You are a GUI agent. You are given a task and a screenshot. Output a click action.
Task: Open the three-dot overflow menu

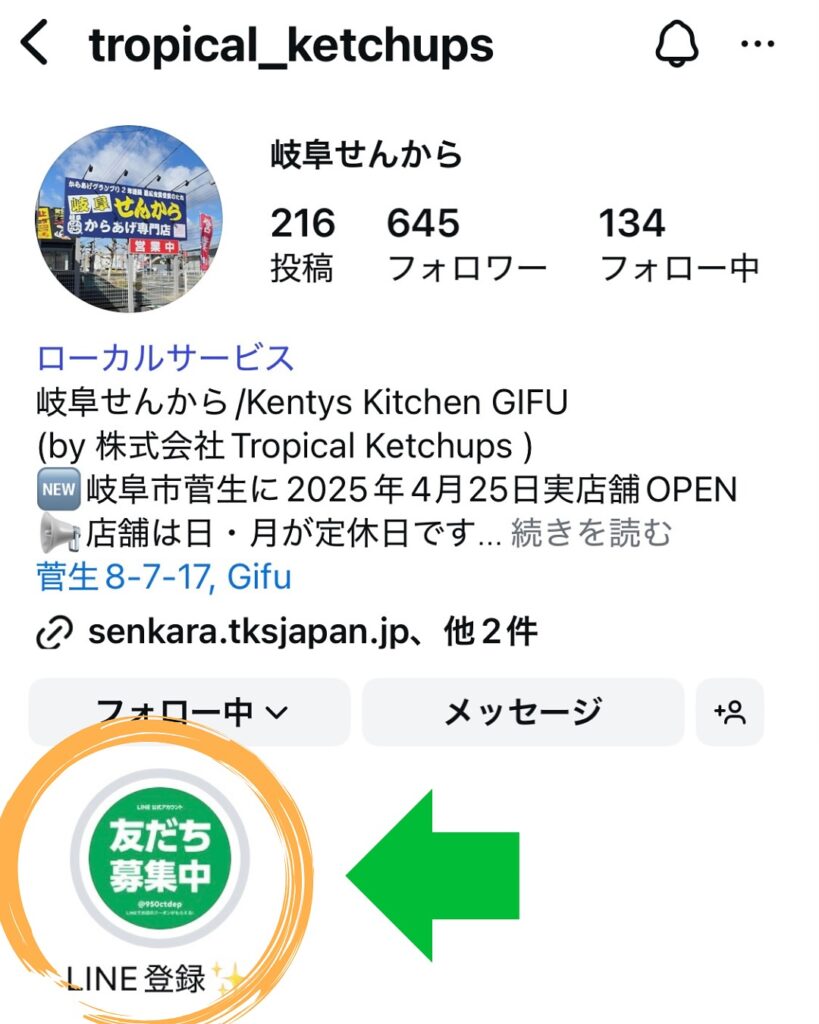(x=757, y=45)
